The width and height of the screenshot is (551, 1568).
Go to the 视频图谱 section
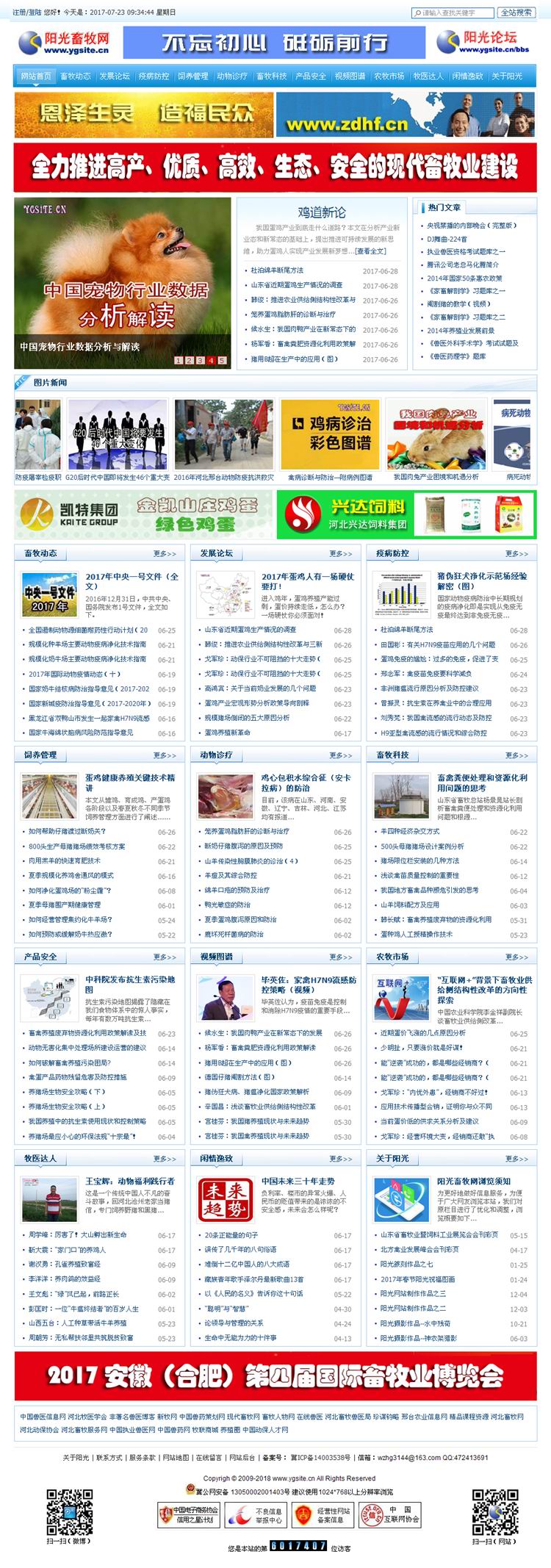click(350, 76)
